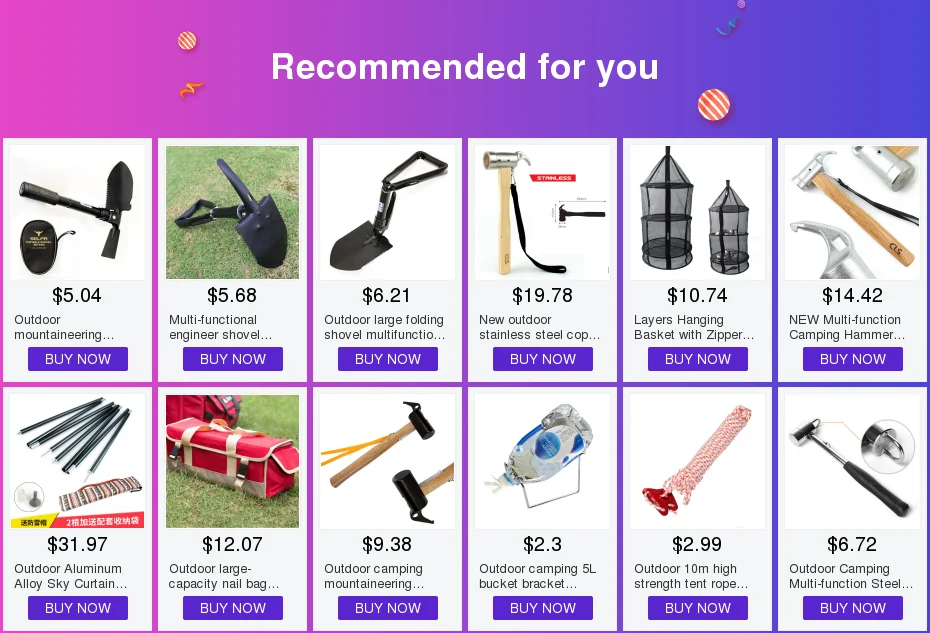Buy the $12.07 large-capacity nail bag
This screenshot has height=633, width=930.
click(x=233, y=608)
